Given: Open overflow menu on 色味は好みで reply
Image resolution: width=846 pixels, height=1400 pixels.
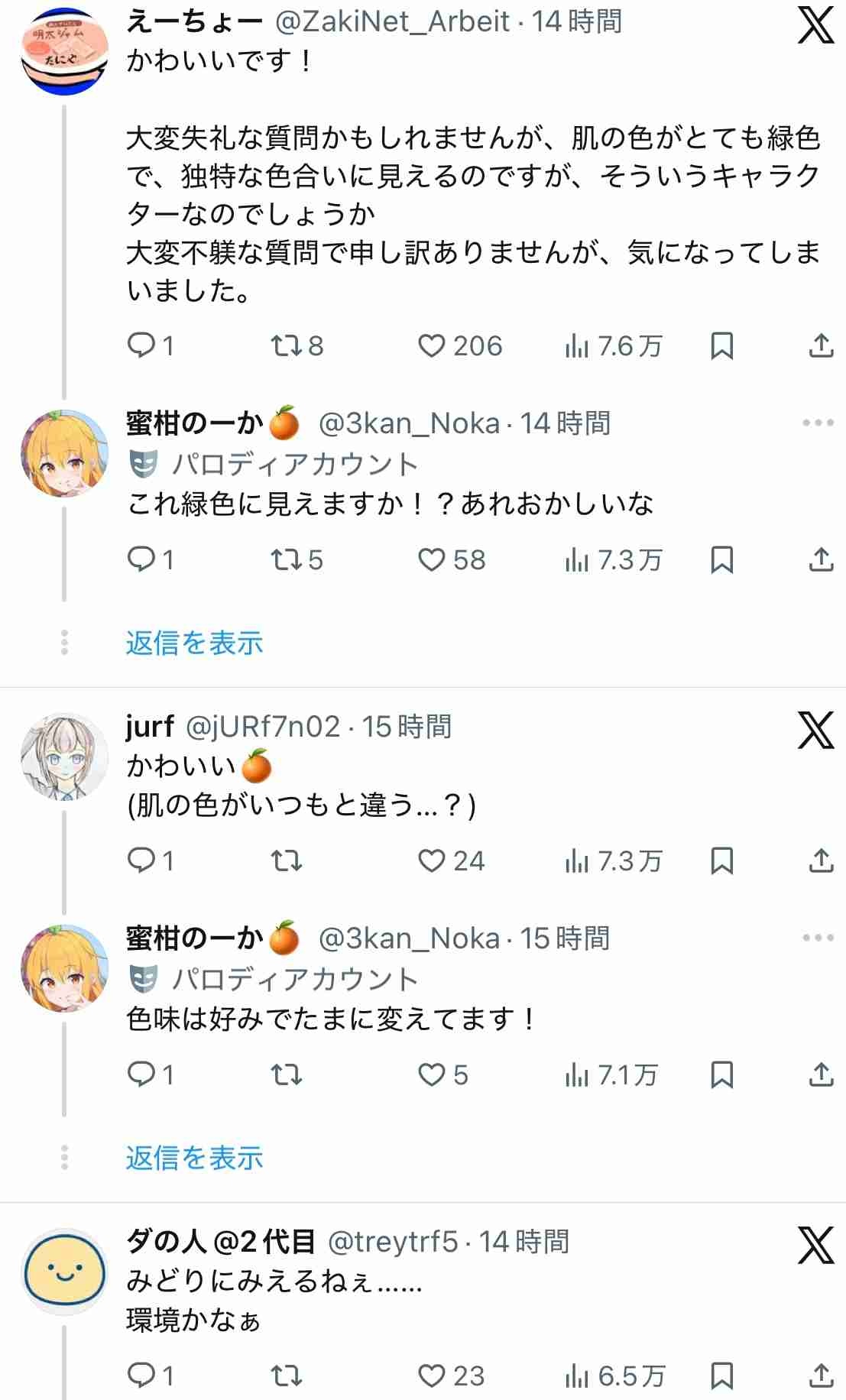Looking at the screenshot, I should pos(818,938).
